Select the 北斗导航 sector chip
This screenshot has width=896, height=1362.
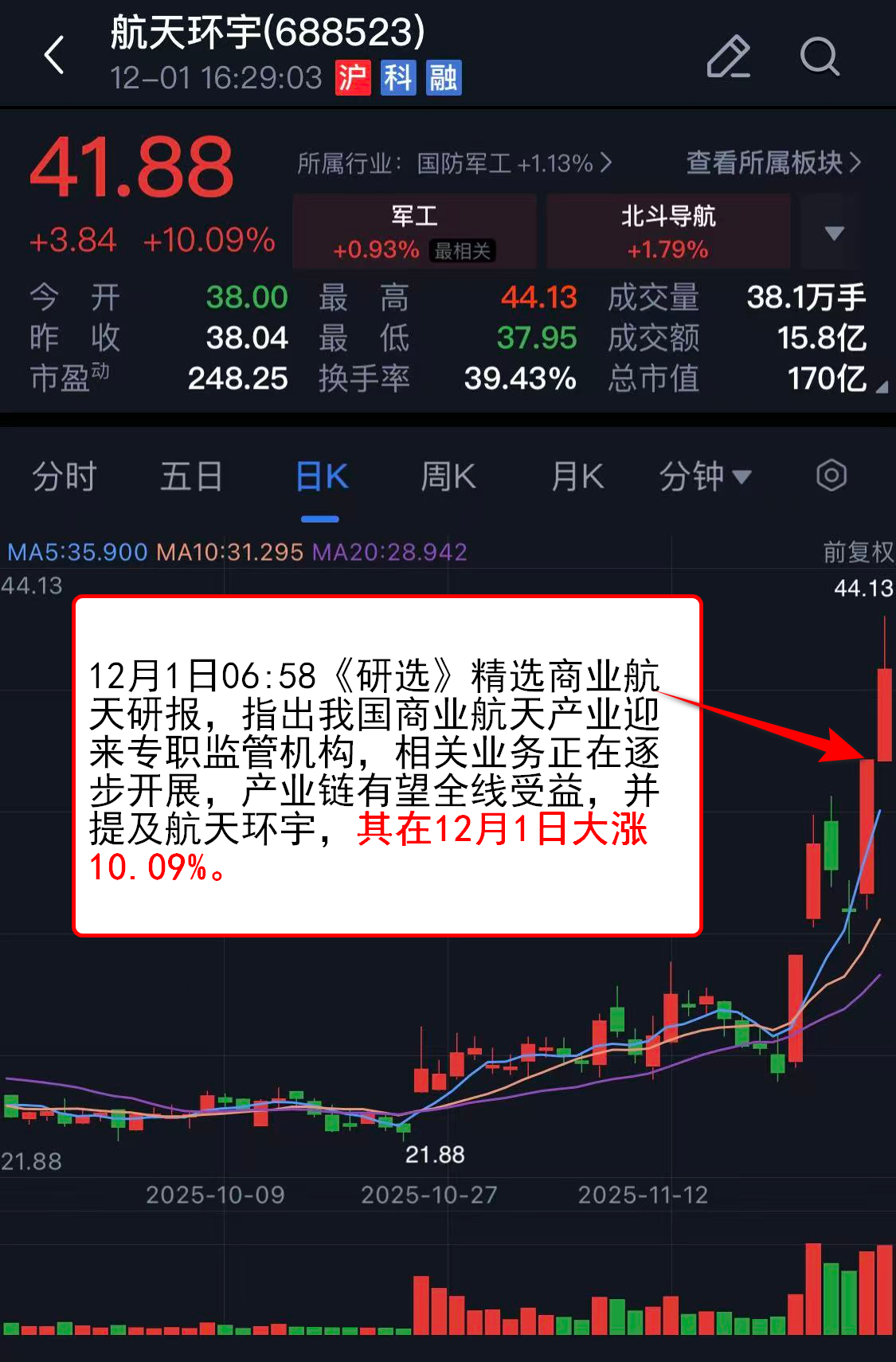(x=667, y=232)
